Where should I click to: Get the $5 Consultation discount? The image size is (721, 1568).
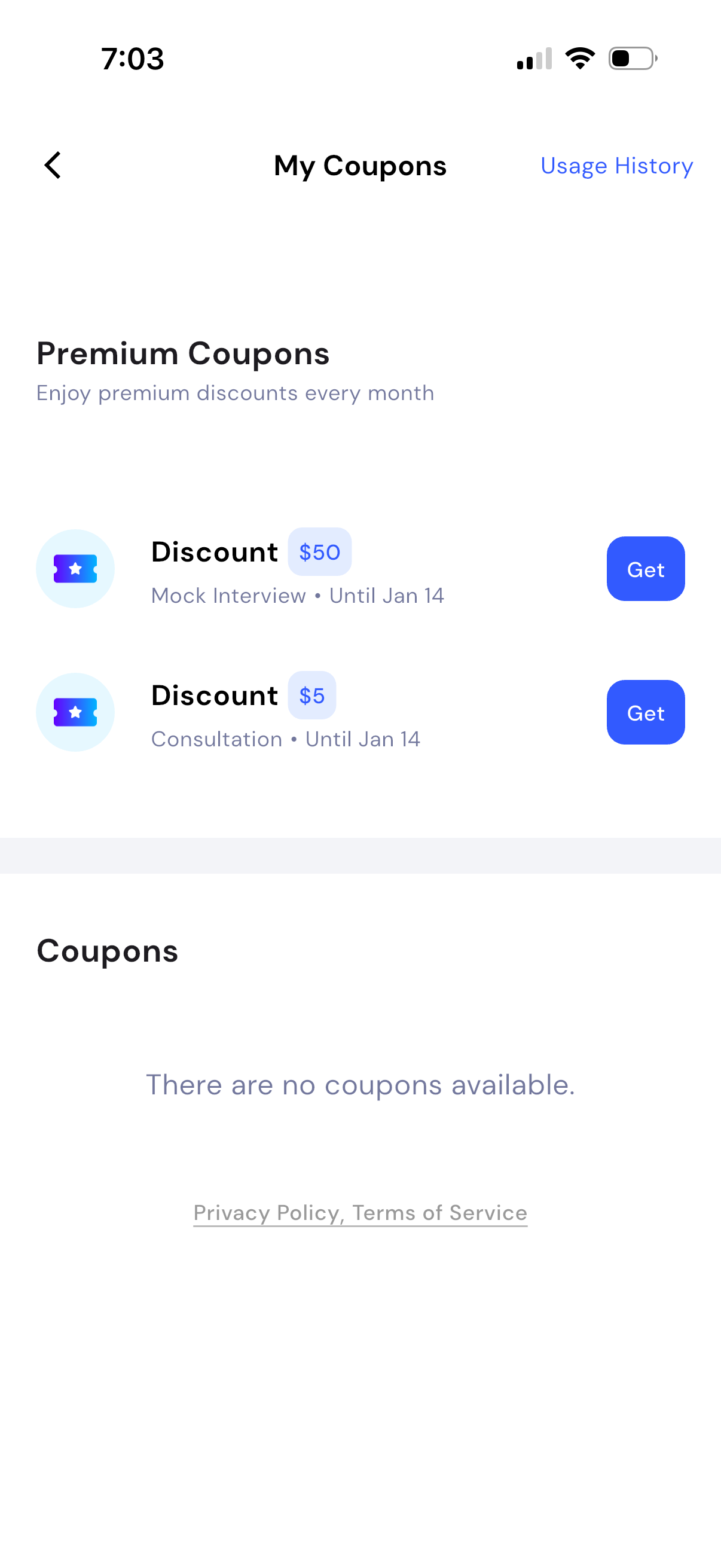click(x=645, y=712)
